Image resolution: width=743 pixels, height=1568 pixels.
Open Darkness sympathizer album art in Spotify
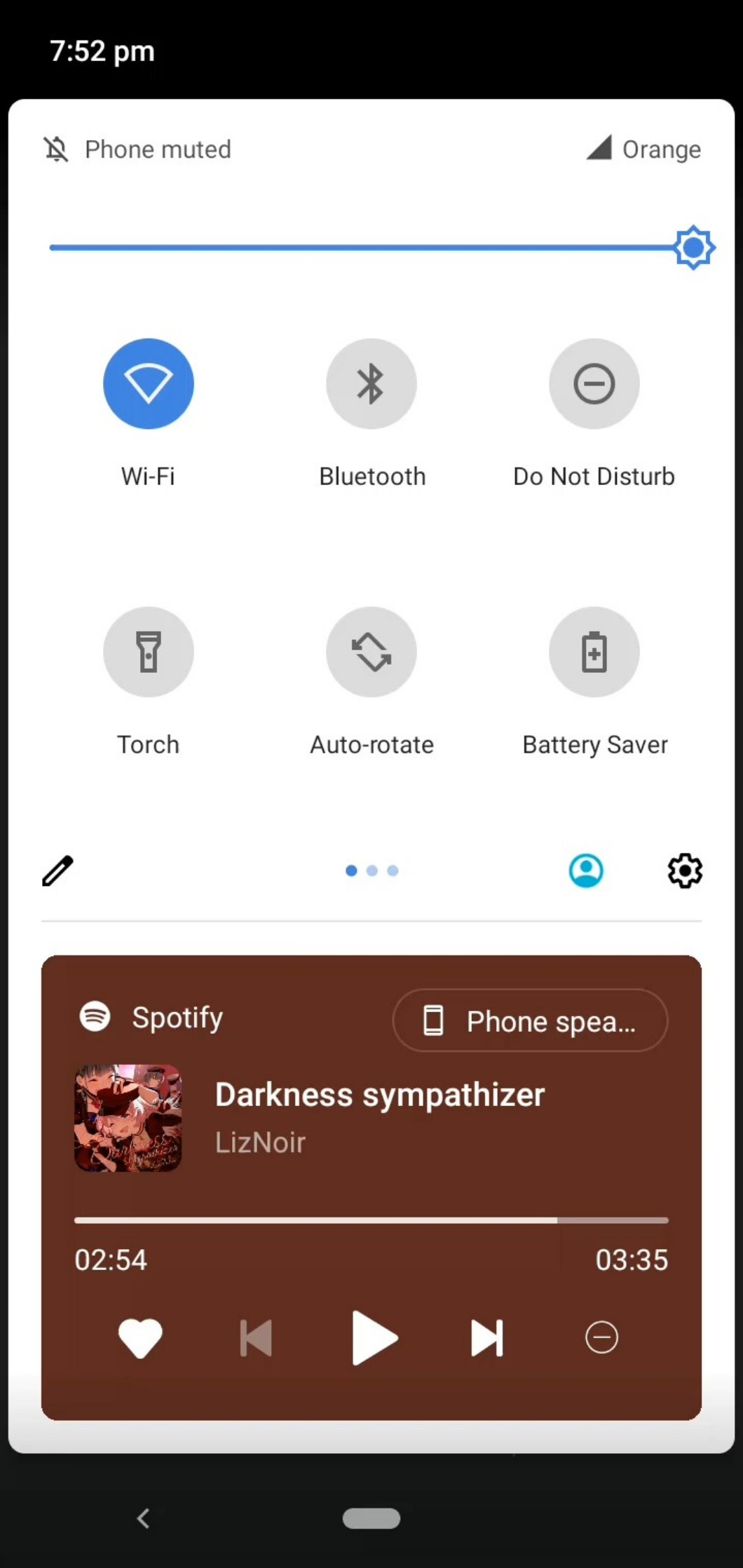coord(128,1118)
